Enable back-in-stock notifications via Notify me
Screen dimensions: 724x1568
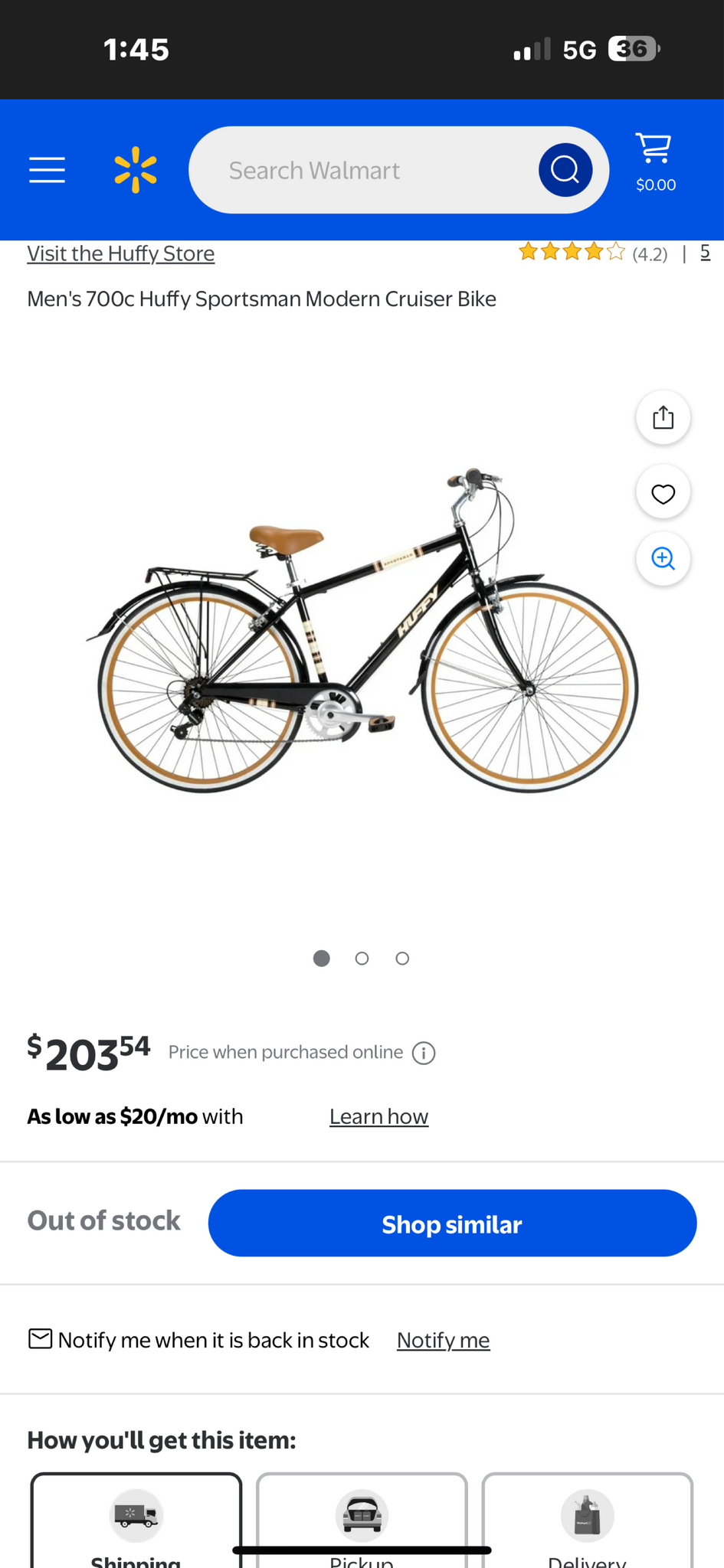click(x=443, y=1340)
